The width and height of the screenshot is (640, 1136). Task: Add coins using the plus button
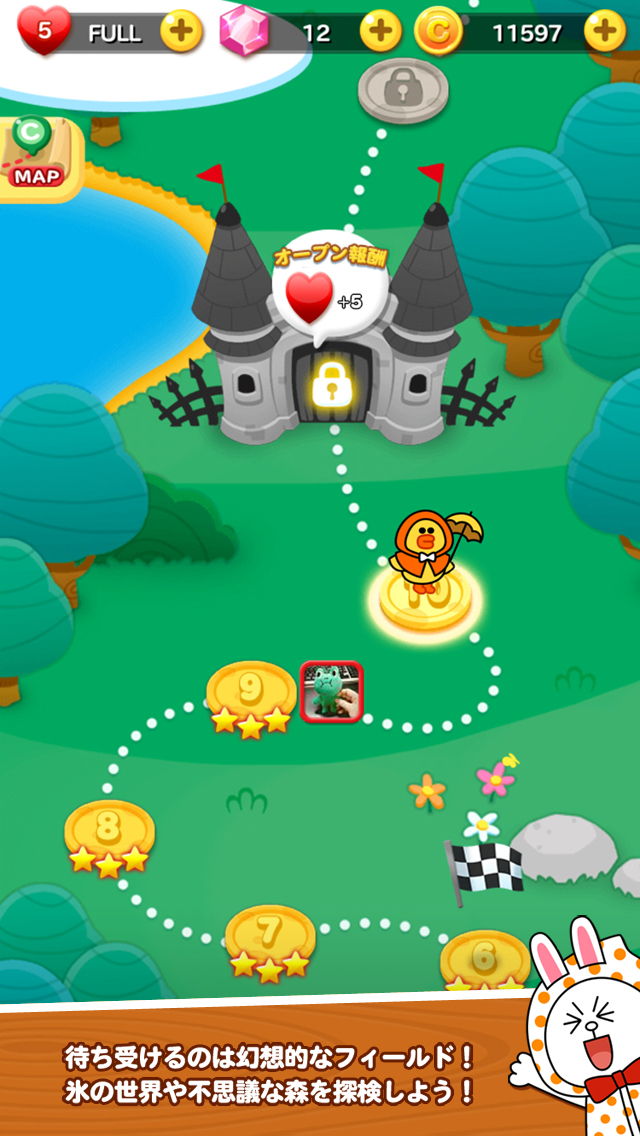tap(604, 33)
